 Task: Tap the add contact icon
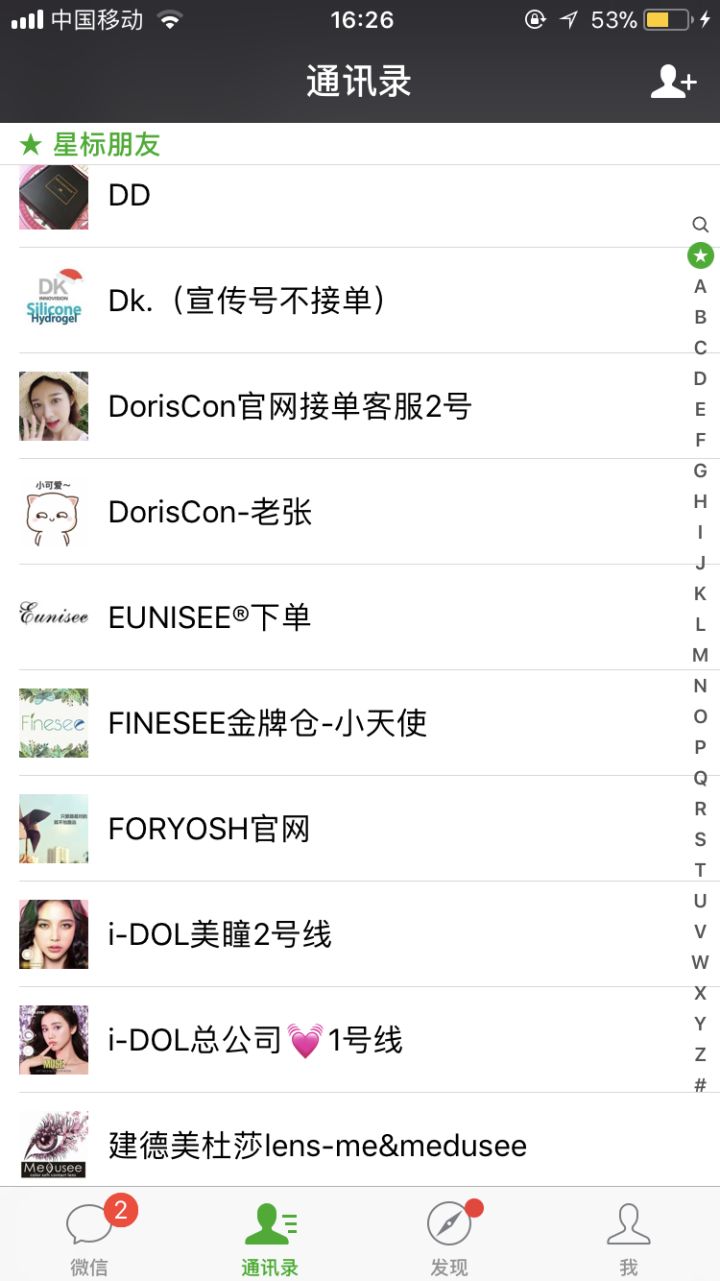click(x=673, y=82)
